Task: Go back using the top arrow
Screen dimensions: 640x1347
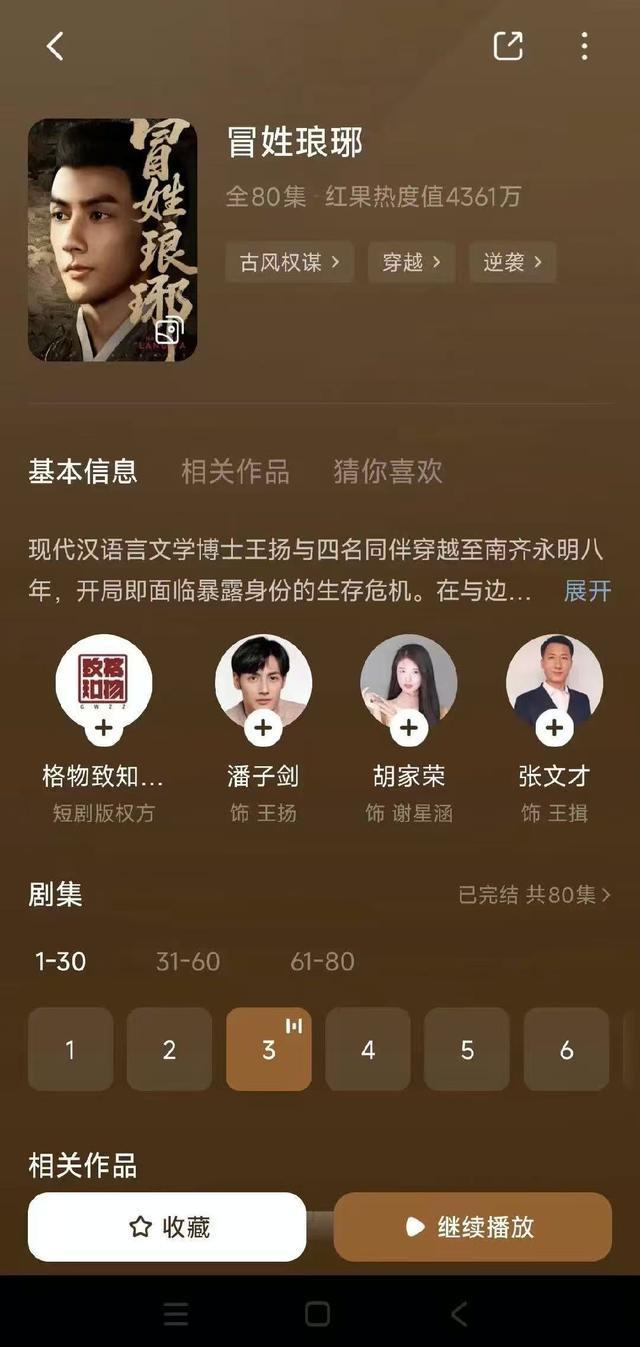Action: coord(55,46)
